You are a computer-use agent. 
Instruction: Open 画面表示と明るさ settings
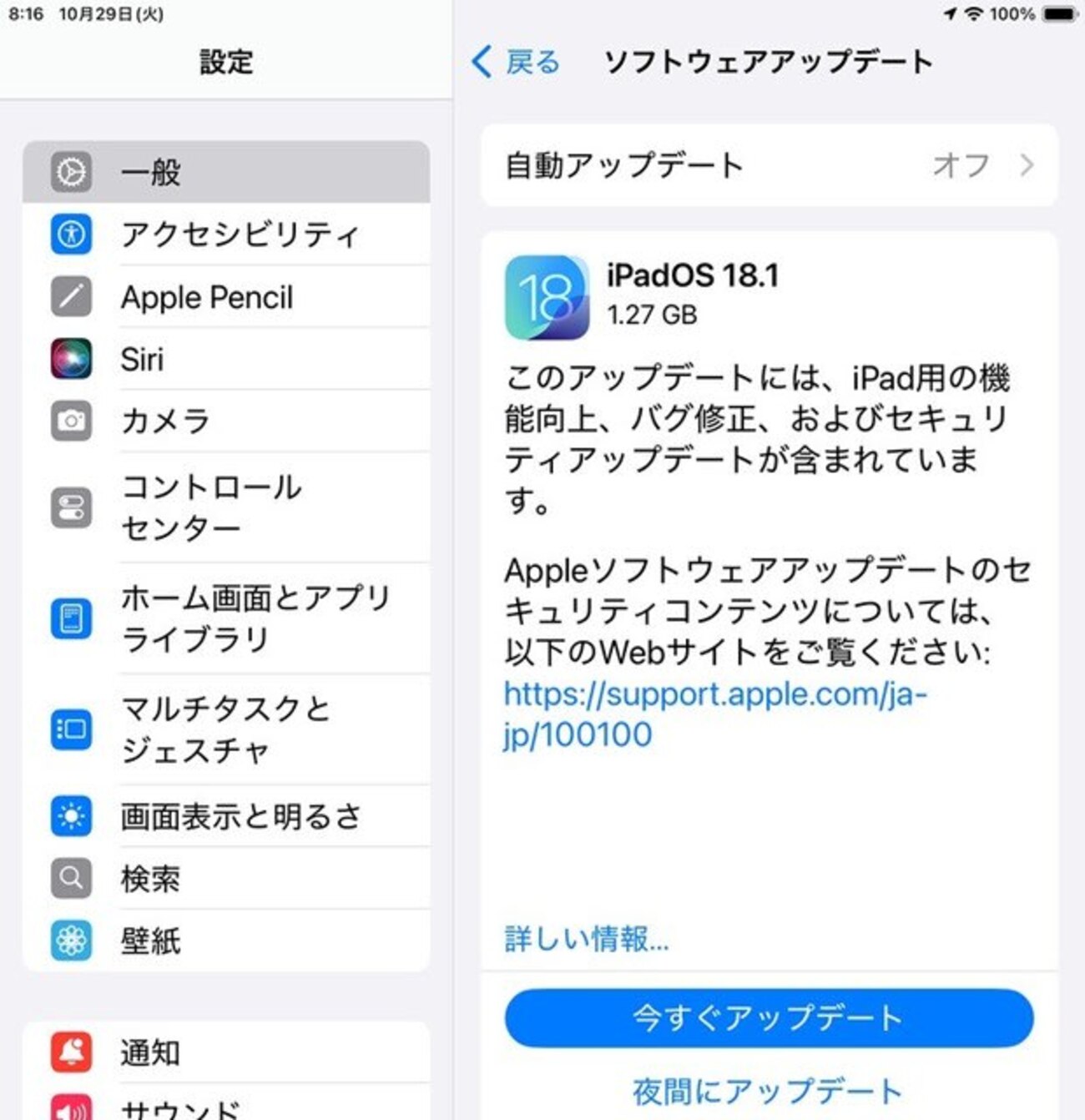point(226,816)
